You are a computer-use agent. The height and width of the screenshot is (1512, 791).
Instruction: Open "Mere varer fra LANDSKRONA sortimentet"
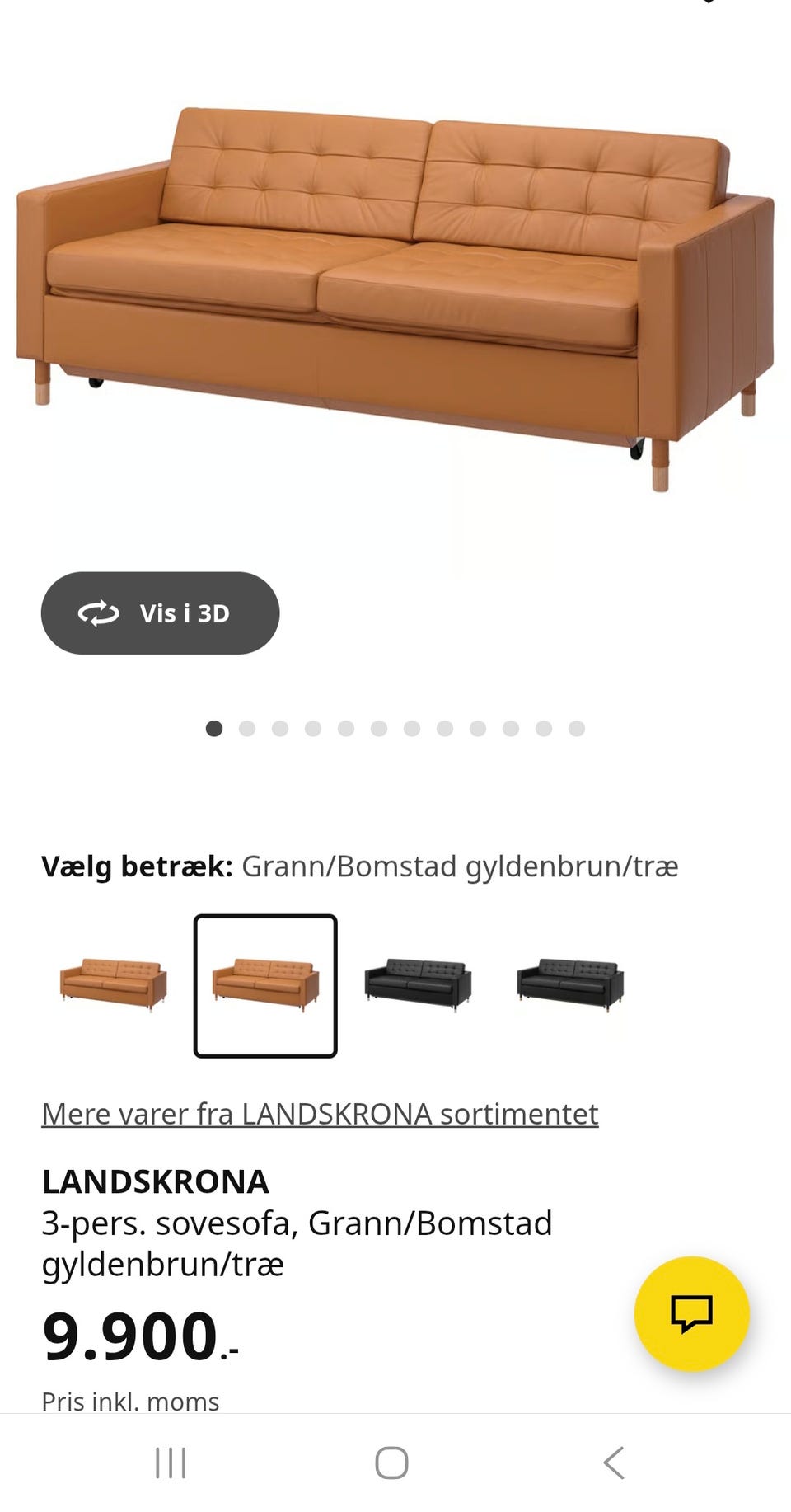(x=320, y=1114)
